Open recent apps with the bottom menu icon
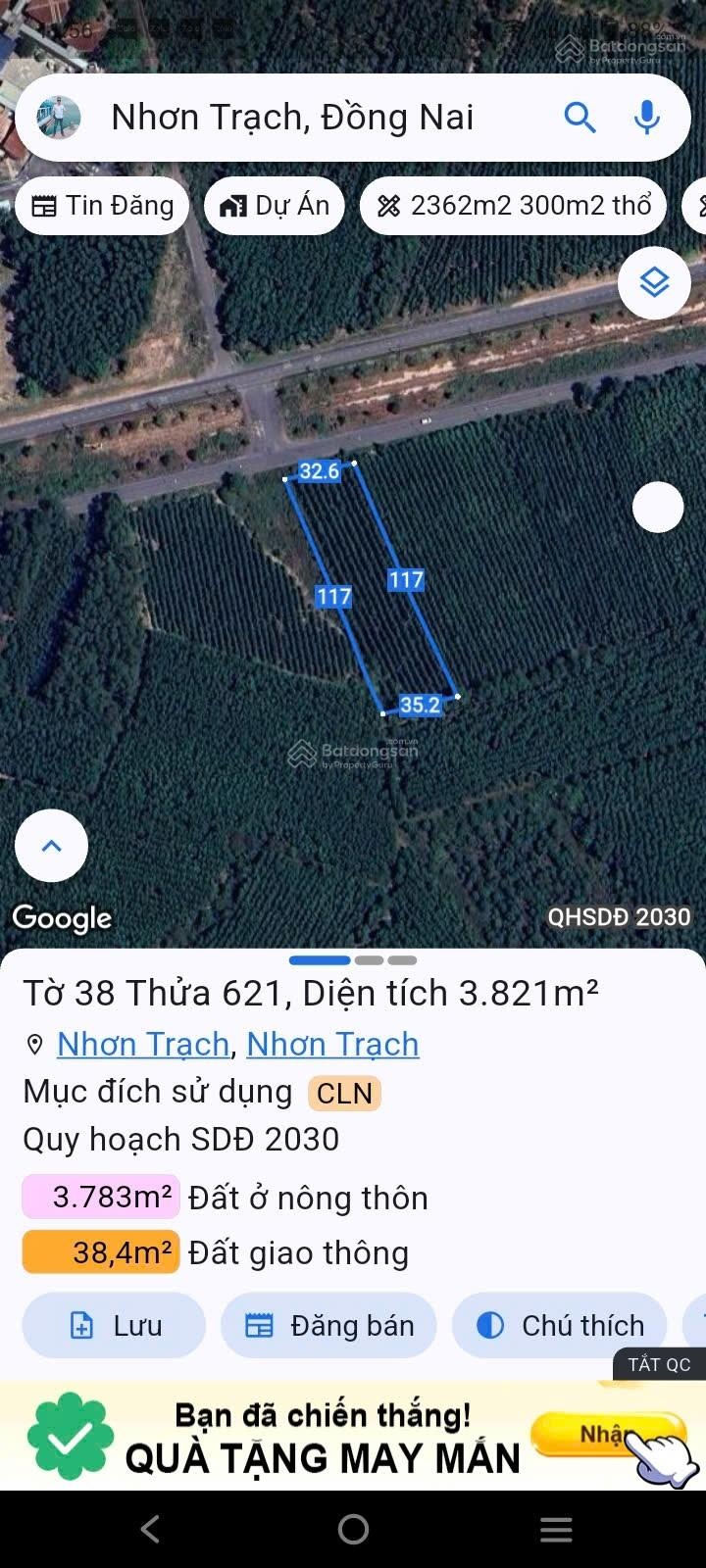Screen dimensions: 706x1568 coord(555,1529)
